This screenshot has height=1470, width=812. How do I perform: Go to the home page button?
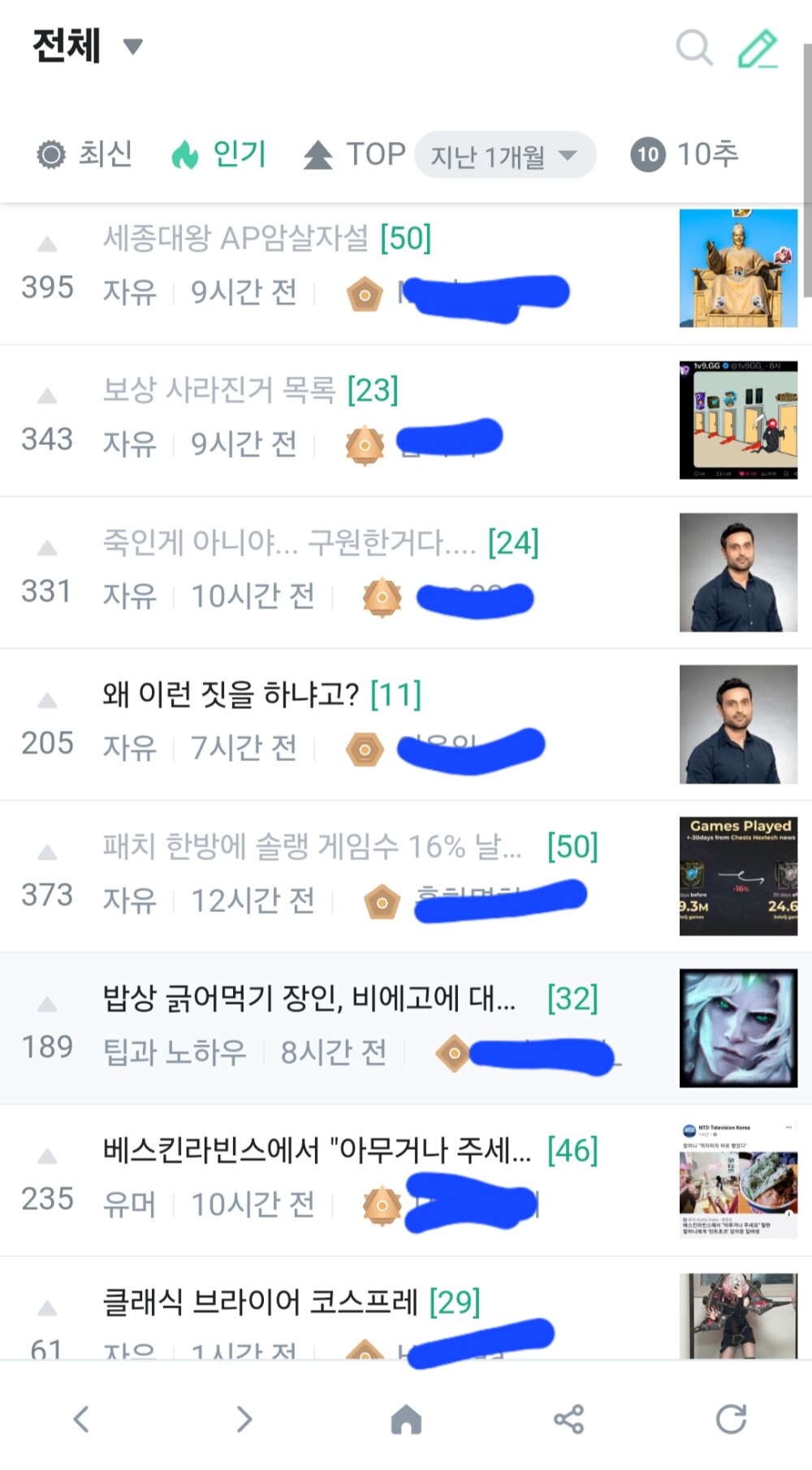[x=406, y=1419]
